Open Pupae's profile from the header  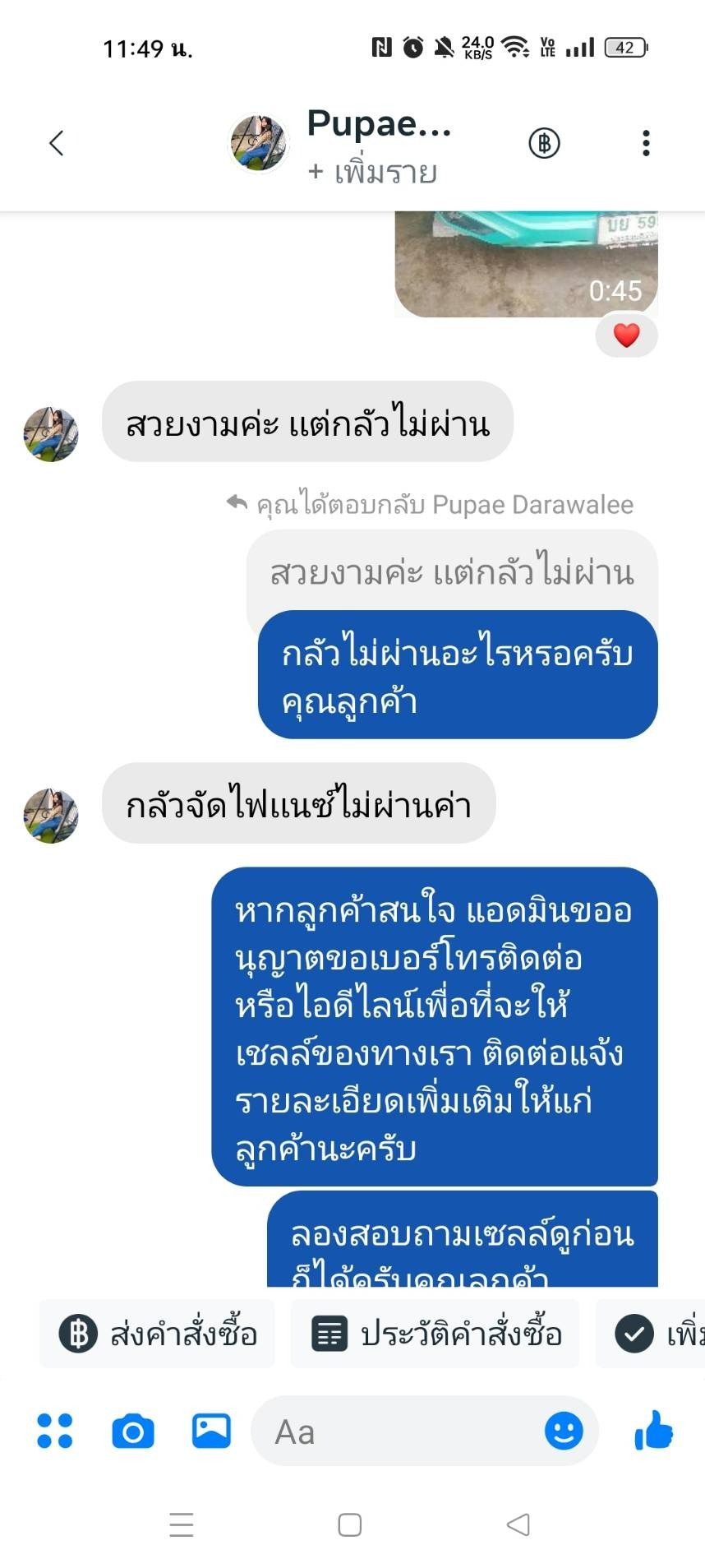(379, 144)
